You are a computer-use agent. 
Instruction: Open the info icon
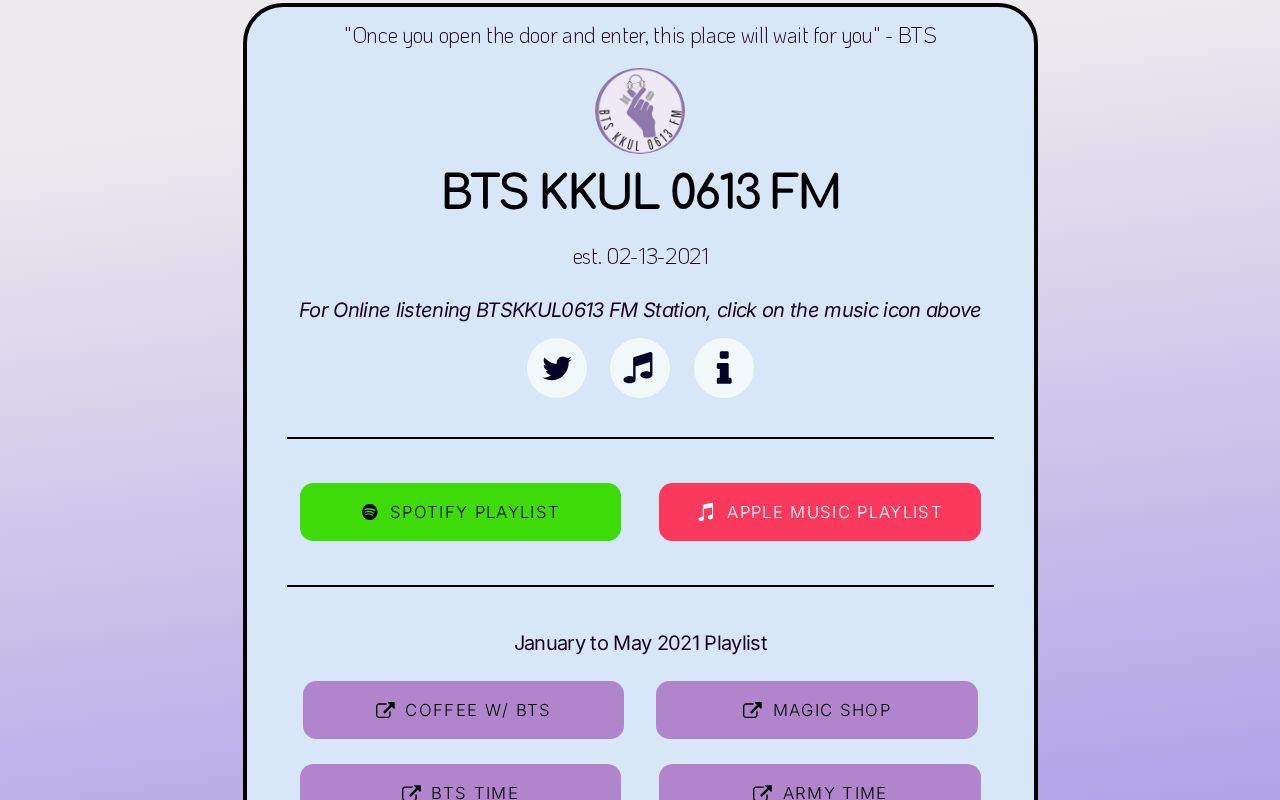click(x=723, y=368)
